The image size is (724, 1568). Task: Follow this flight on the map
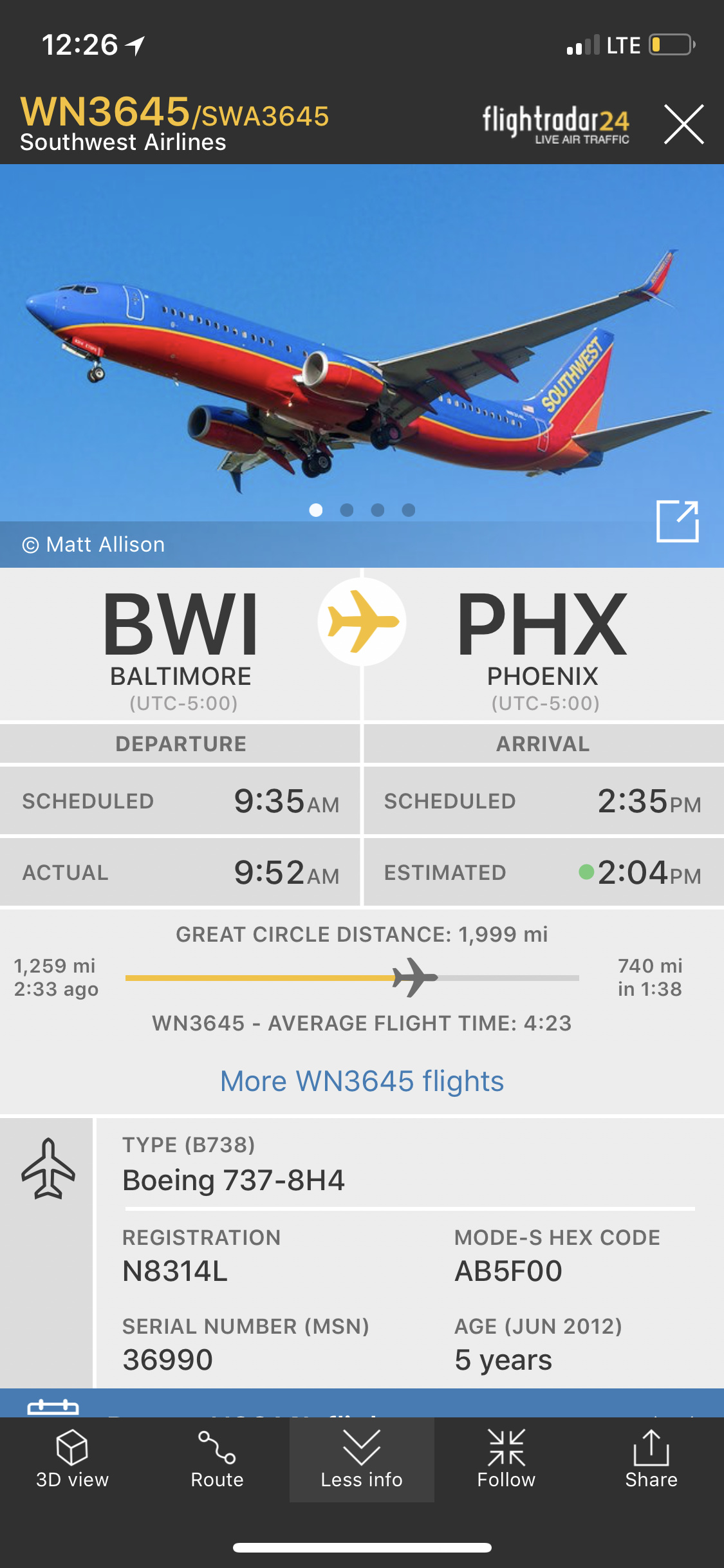pyautogui.click(x=506, y=1459)
